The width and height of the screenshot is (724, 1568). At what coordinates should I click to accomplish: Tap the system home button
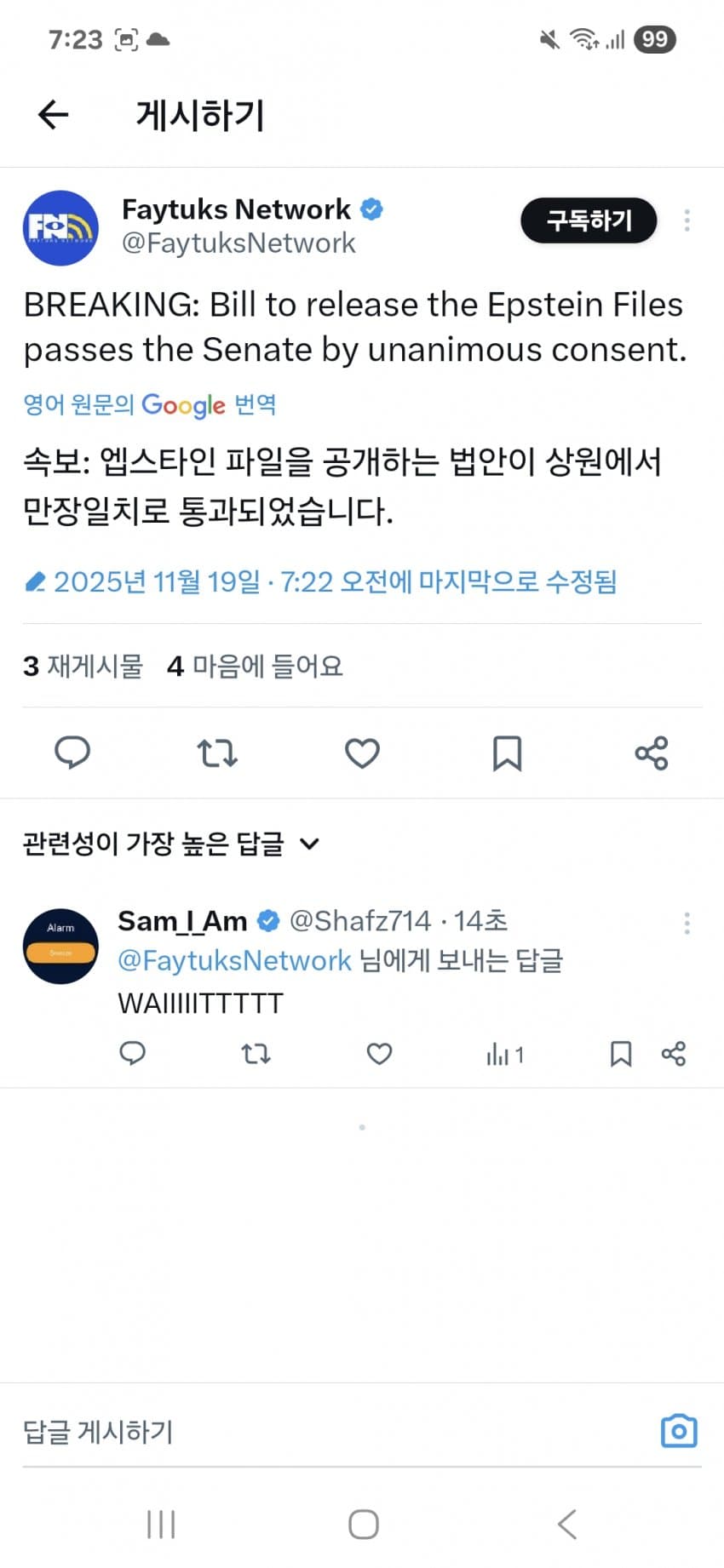coord(364,1524)
